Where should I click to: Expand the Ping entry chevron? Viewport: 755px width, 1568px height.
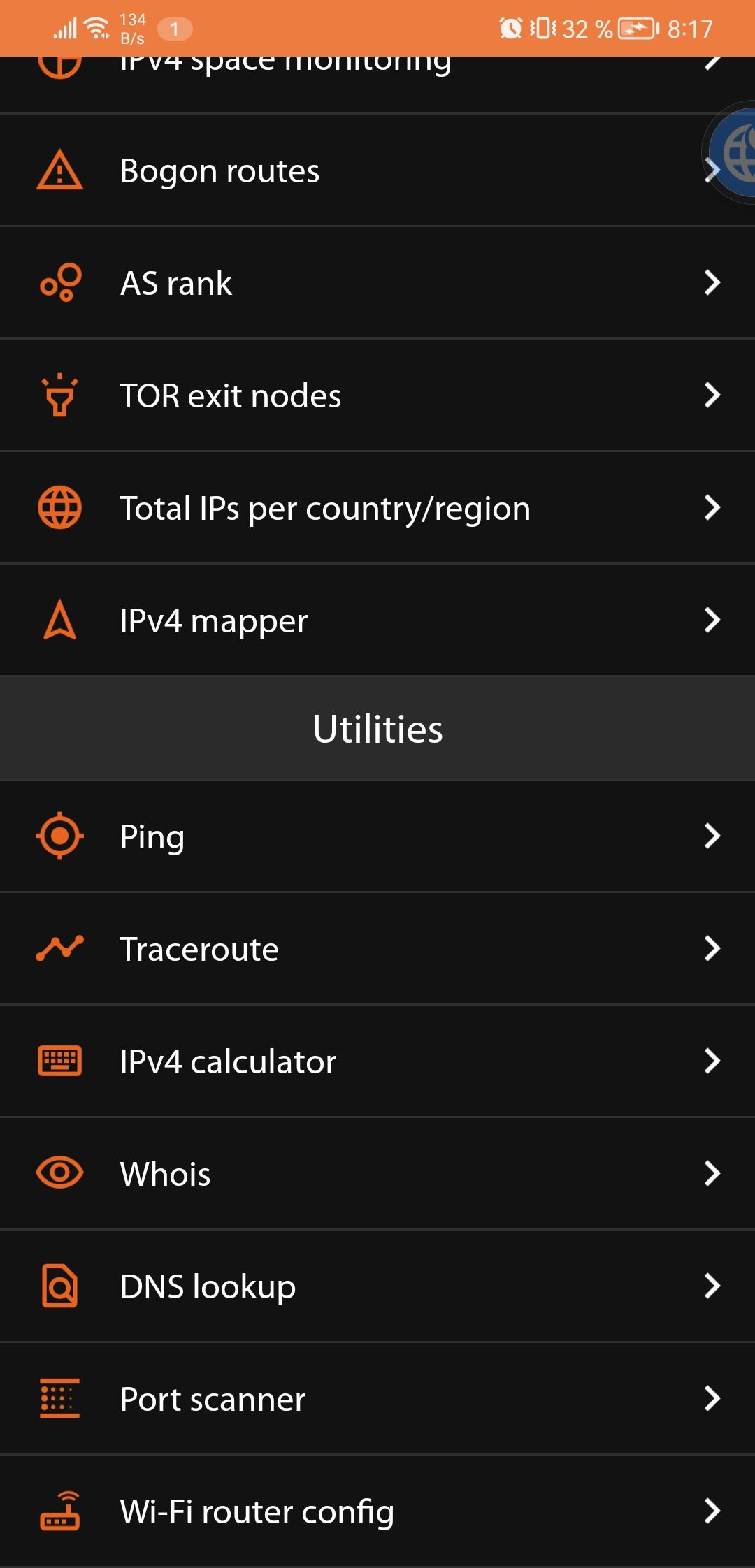[712, 836]
